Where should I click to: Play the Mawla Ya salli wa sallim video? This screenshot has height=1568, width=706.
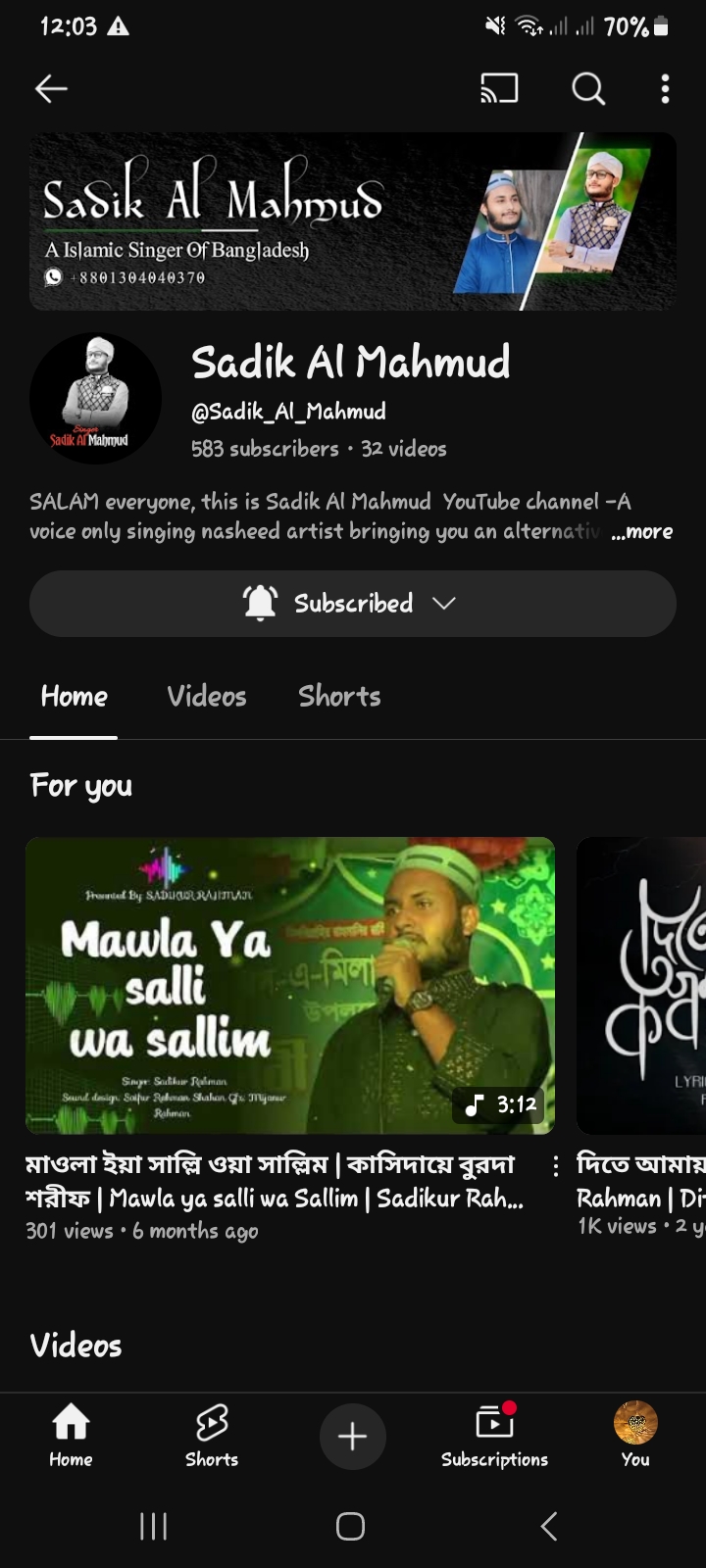tap(289, 985)
